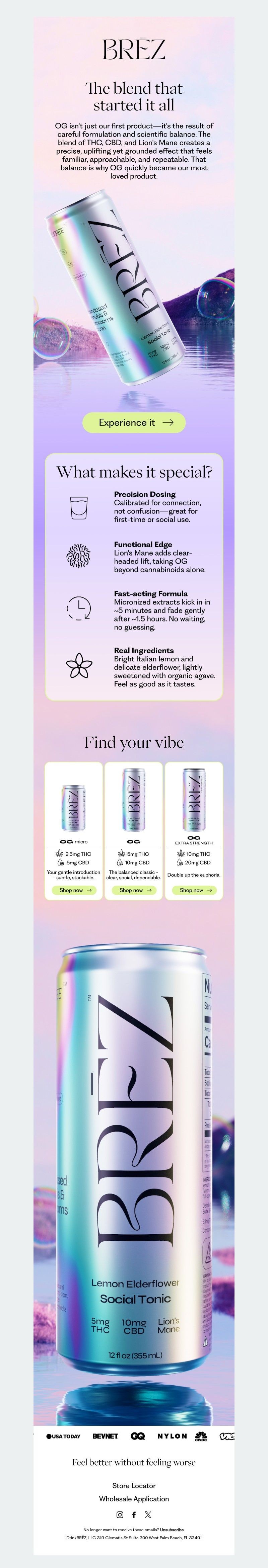Open the OG micro product card
This screenshot has height=1568, width=268.
point(74,810)
